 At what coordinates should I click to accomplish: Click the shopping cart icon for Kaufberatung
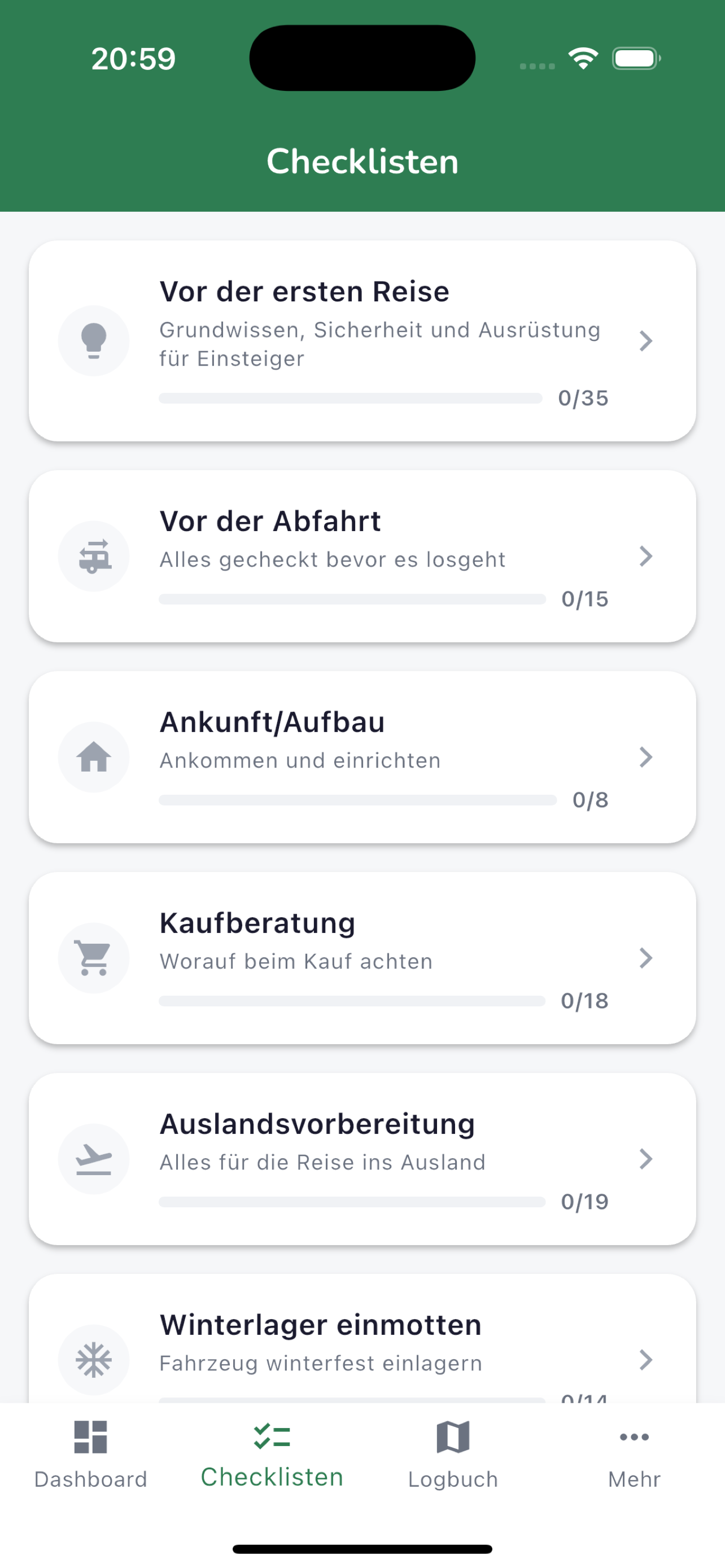(x=94, y=958)
